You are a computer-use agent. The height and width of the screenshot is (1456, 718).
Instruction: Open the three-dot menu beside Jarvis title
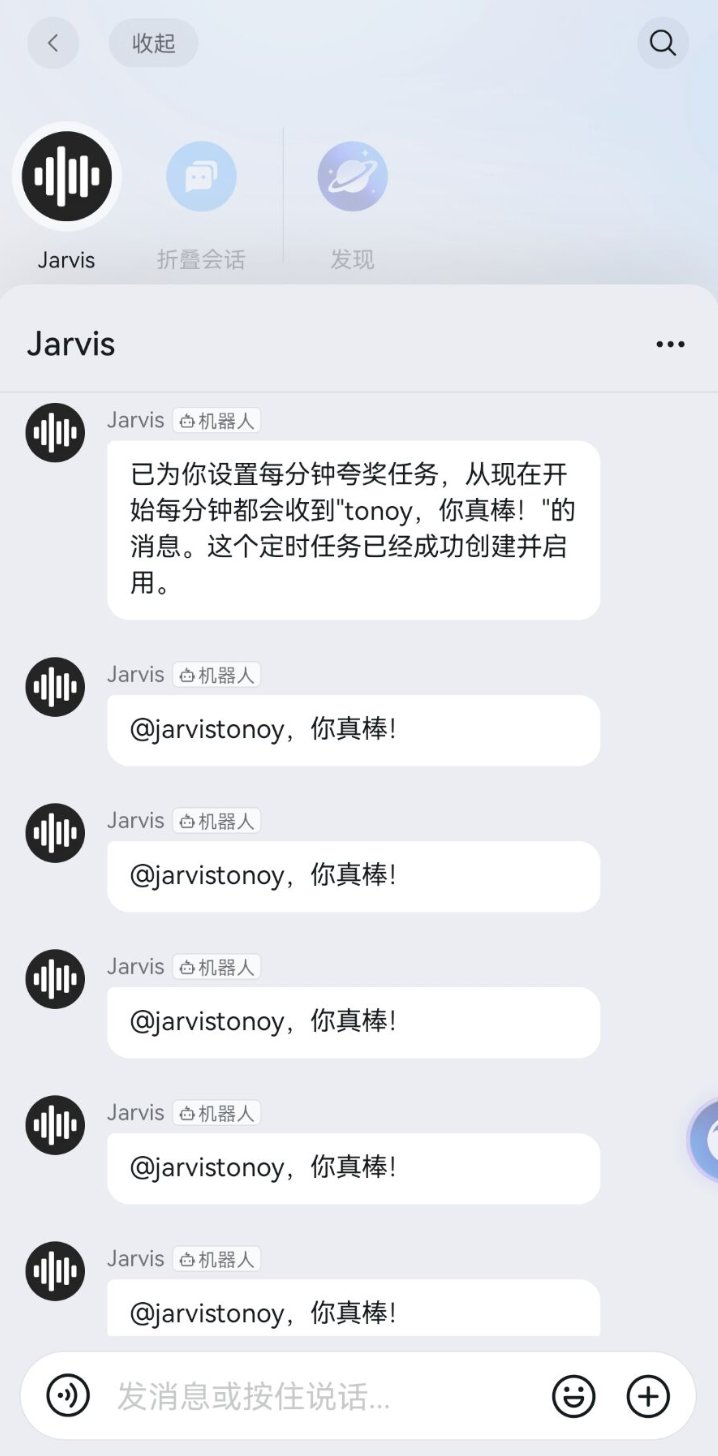[x=670, y=344]
